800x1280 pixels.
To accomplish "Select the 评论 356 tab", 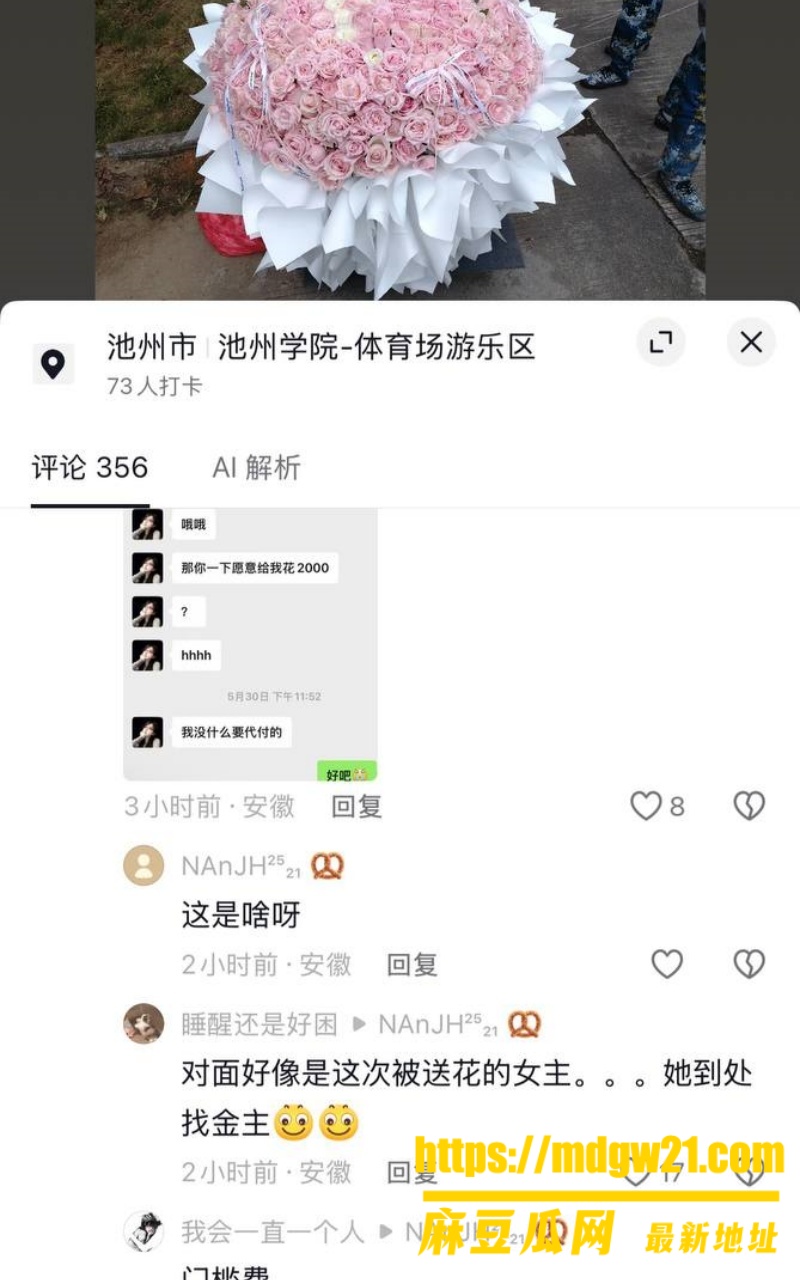I will click(x=90, y=467).
